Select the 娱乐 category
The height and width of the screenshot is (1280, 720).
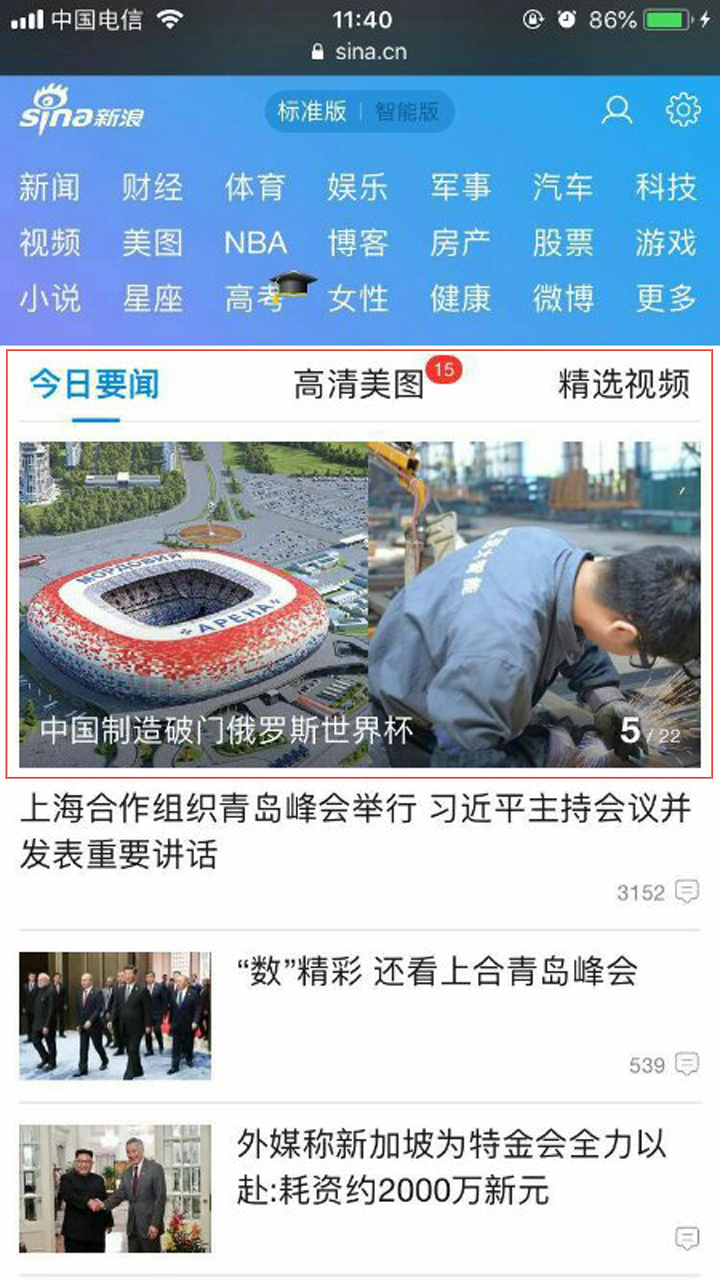pos(358,187)
